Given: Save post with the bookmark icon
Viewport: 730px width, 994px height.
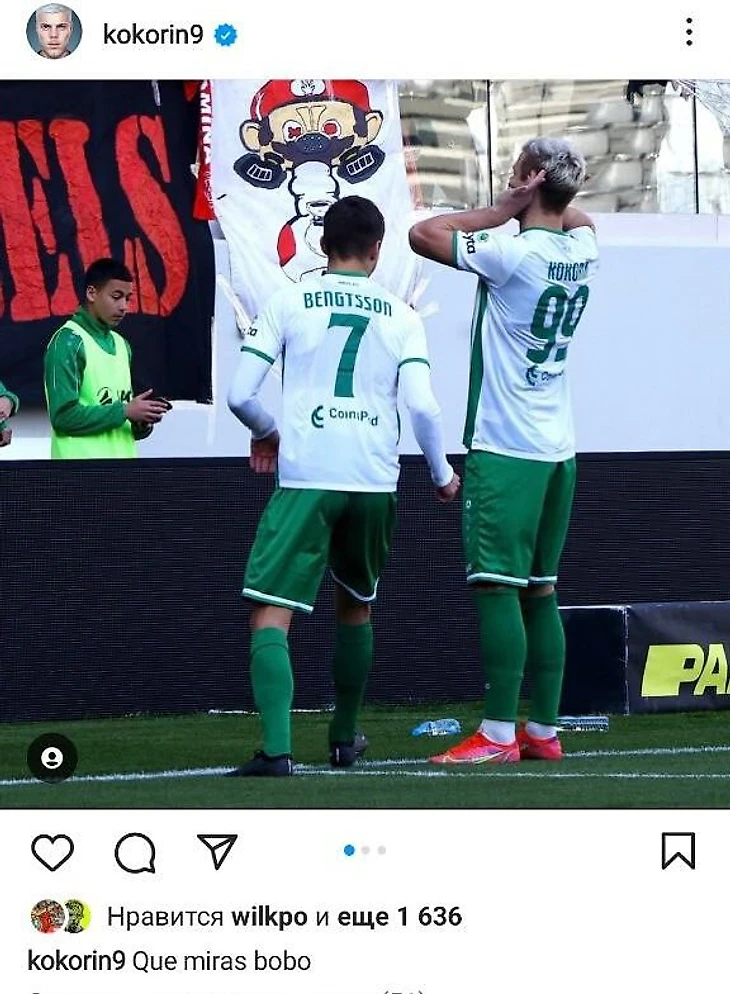Looking at the screenshot, I should [677, 851].
